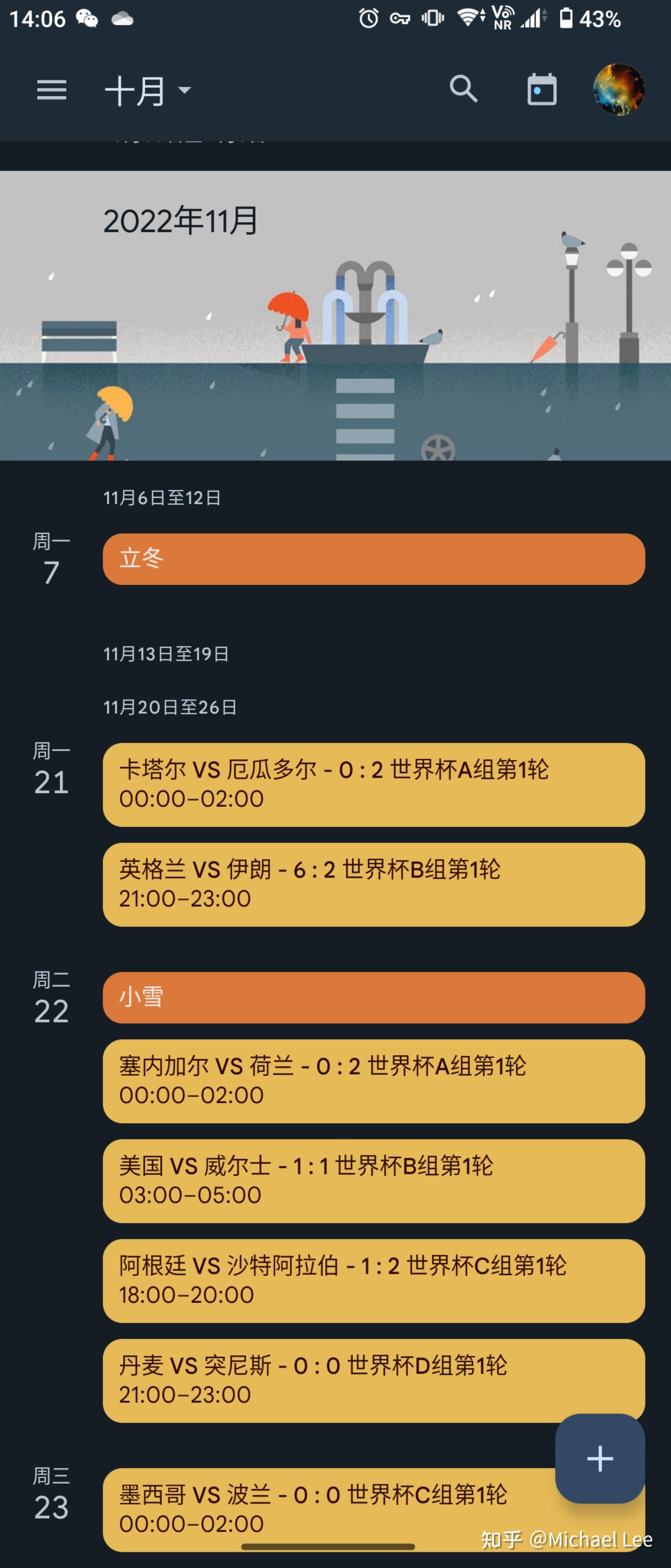Open the 小雪 event
671x1568 pixels.
373,997
